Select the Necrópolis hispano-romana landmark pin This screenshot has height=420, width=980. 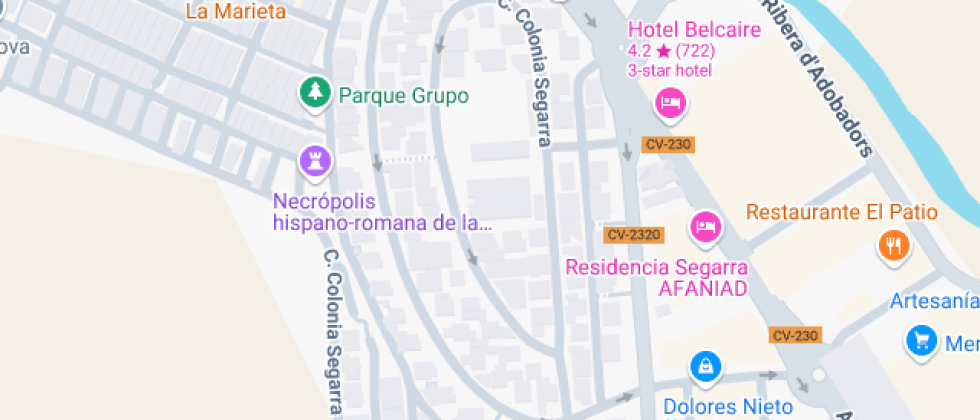pos(315,162)
